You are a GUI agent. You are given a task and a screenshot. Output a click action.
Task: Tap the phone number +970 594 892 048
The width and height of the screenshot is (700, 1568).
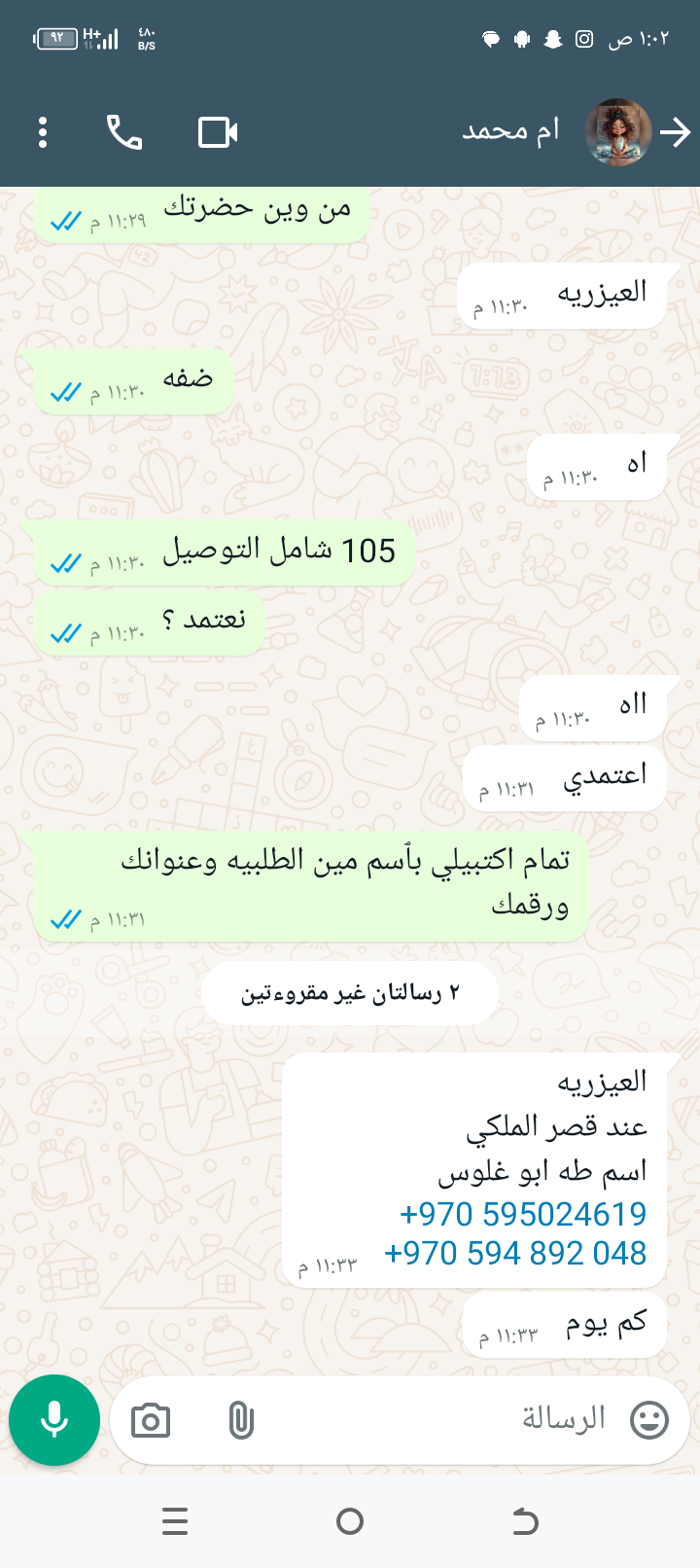[x=515, y=1253]
